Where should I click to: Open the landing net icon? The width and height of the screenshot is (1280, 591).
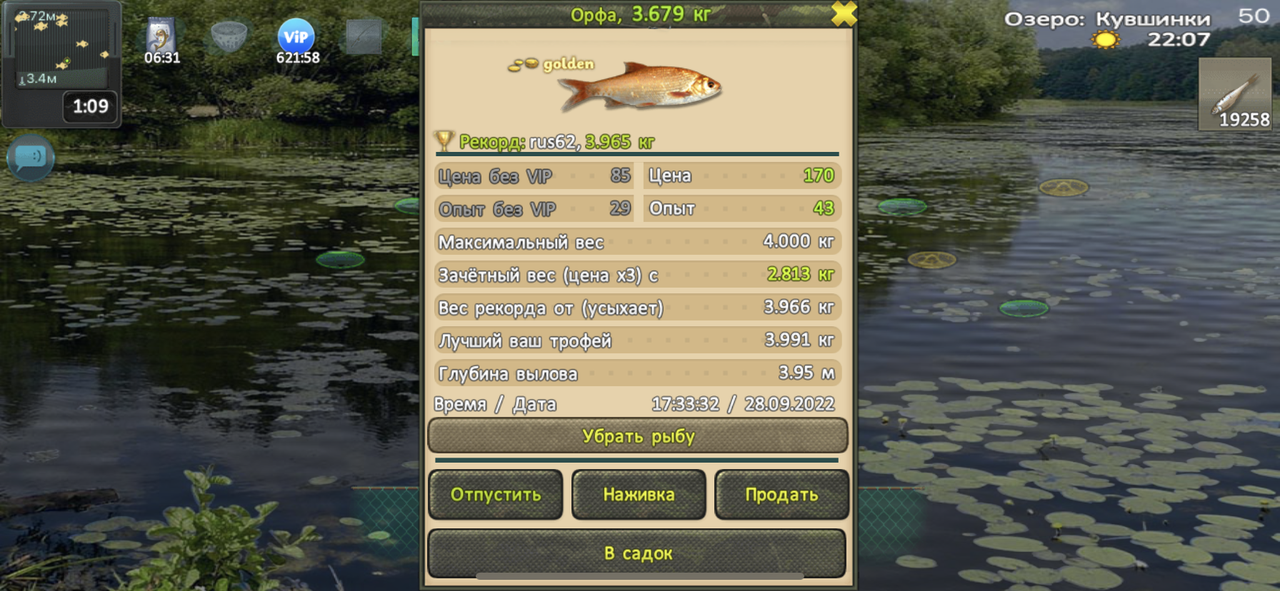pyautogui.click(x=229, y=37)
